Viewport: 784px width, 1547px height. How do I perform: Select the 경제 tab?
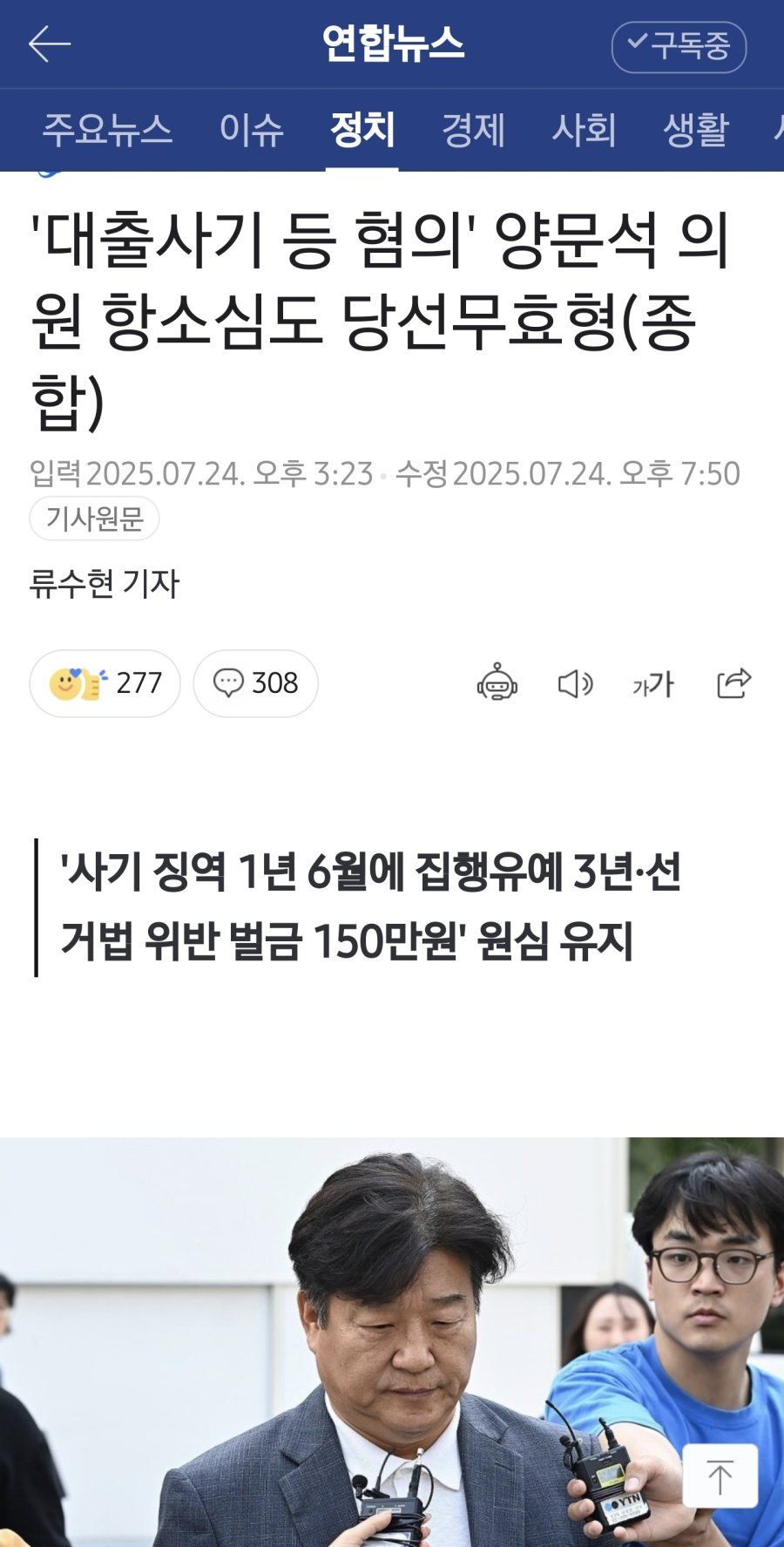[473, 131]
